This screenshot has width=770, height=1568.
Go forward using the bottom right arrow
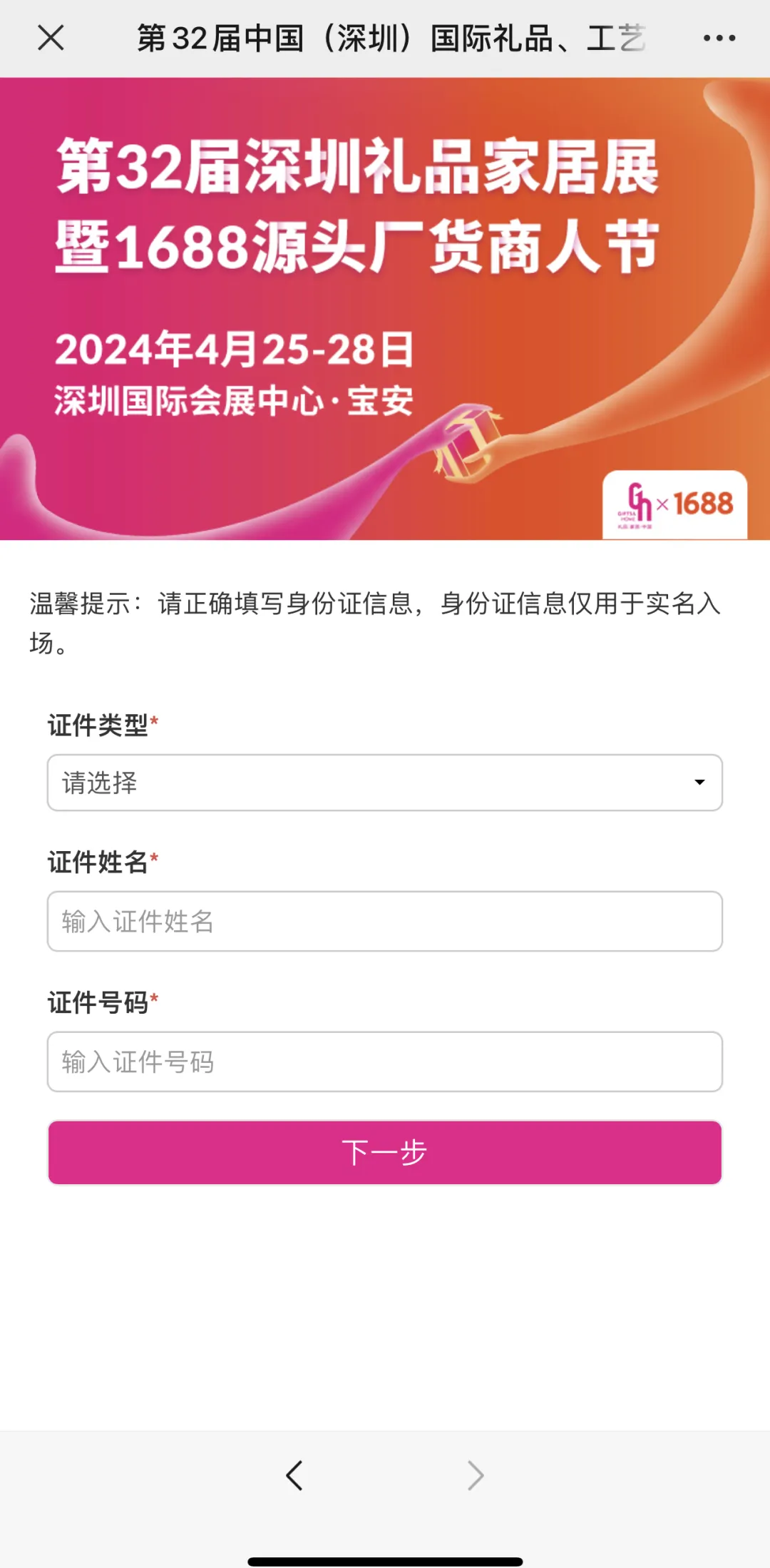point(476,1475)
